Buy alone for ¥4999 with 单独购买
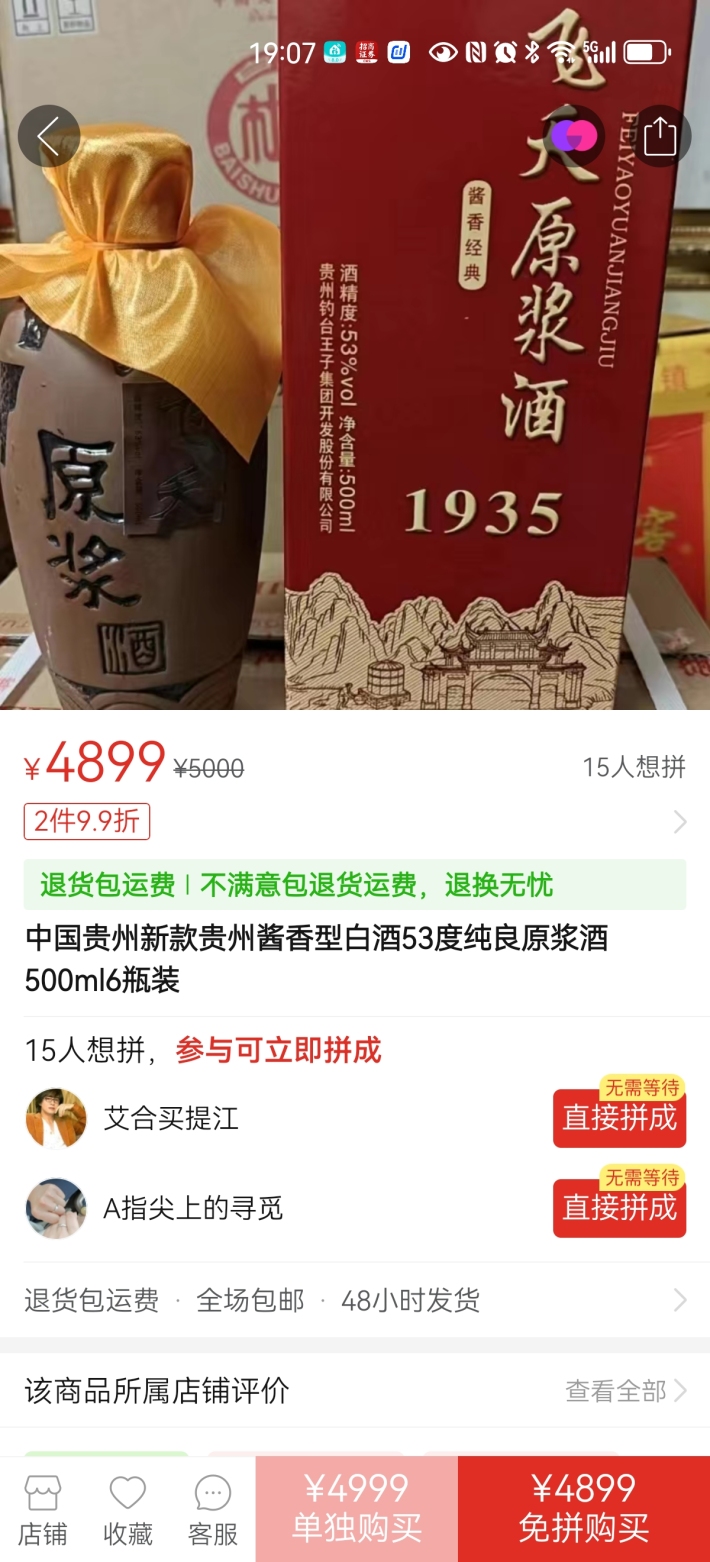 pyautogui.click(x=357, y=1509)
